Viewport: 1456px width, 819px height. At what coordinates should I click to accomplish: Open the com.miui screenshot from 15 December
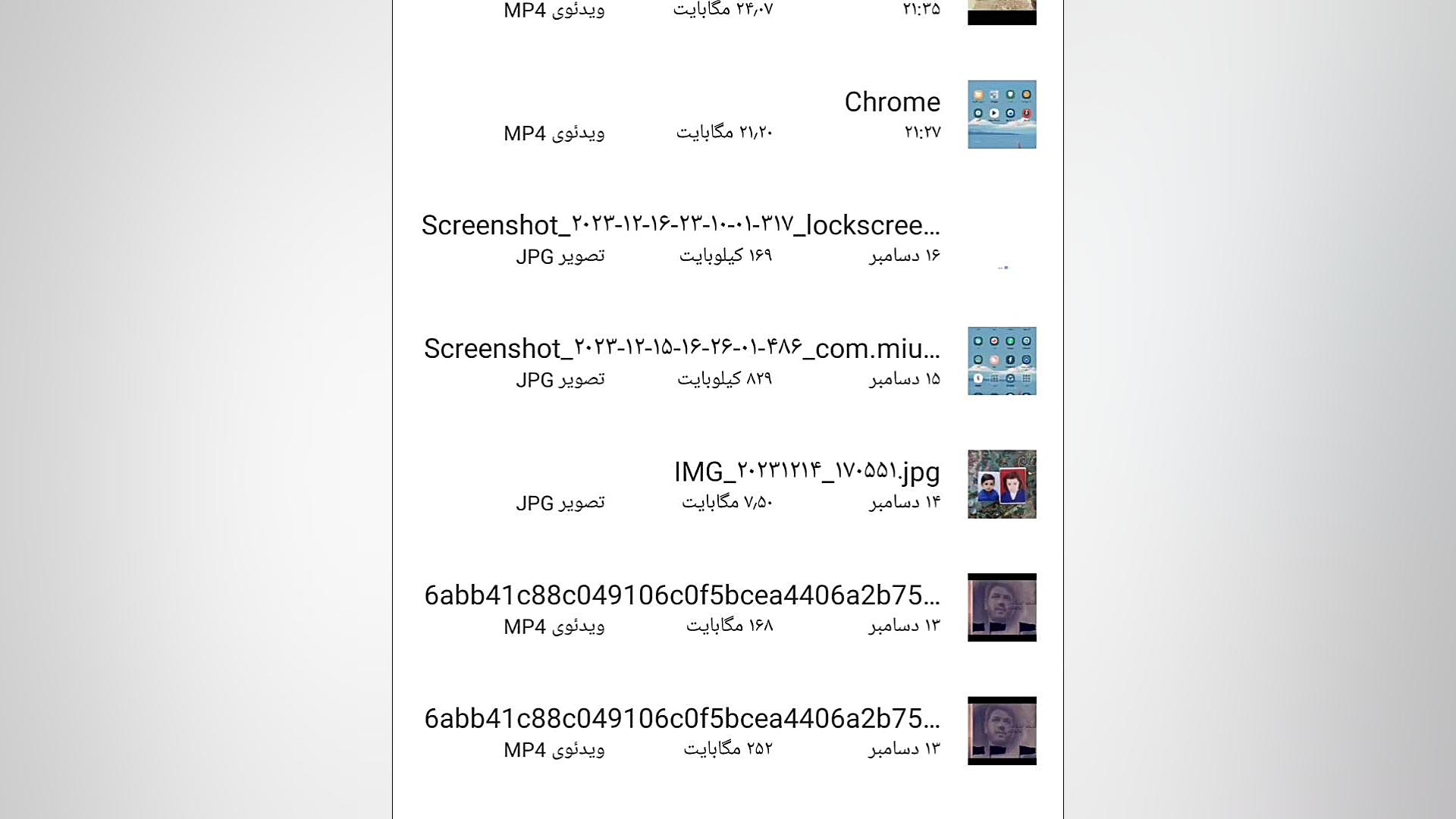pyautogui.click(x=681, y=349)
